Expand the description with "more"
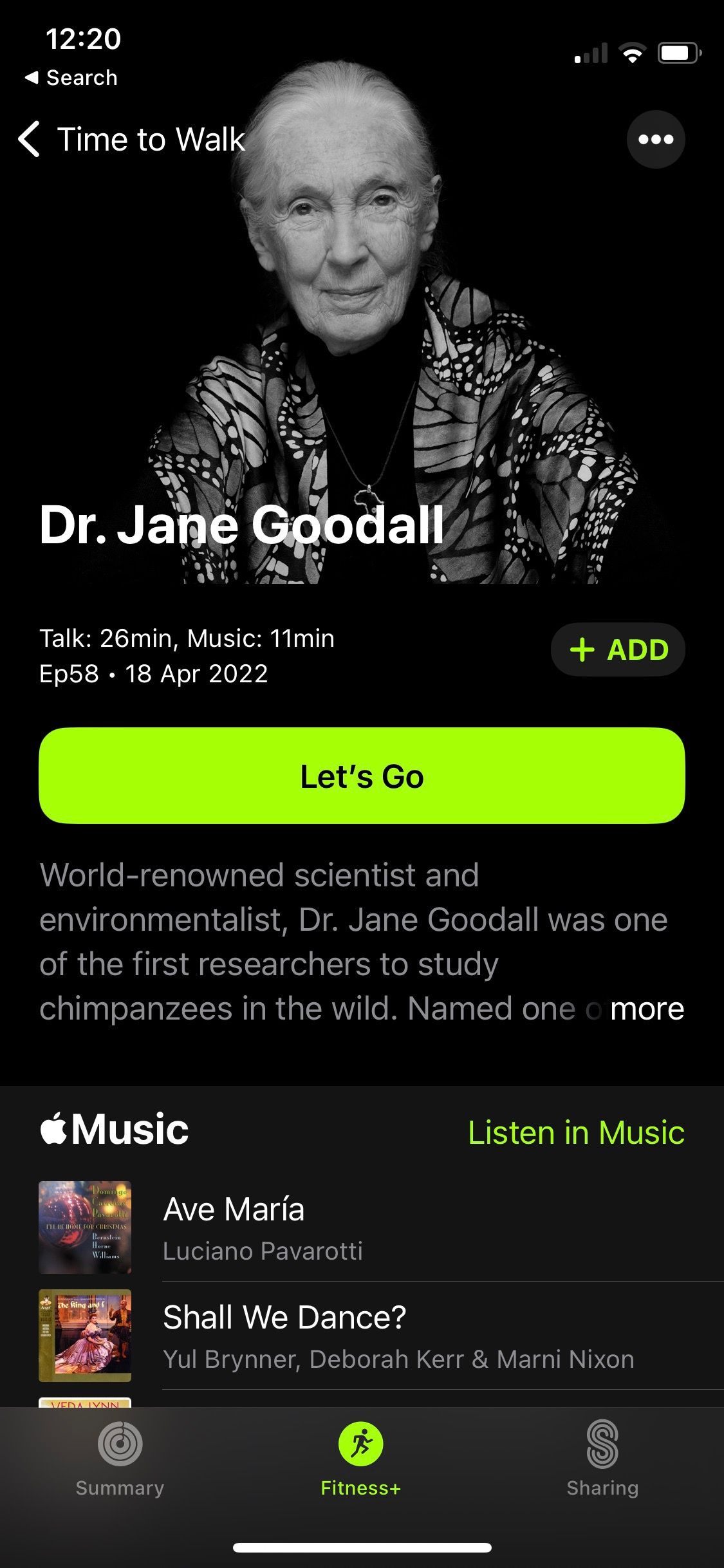This screenshot has width=724, height=1568. 646,1009
